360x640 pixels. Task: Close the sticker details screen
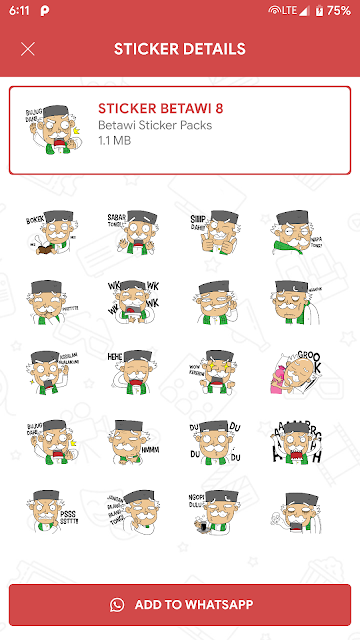[28, 49]
